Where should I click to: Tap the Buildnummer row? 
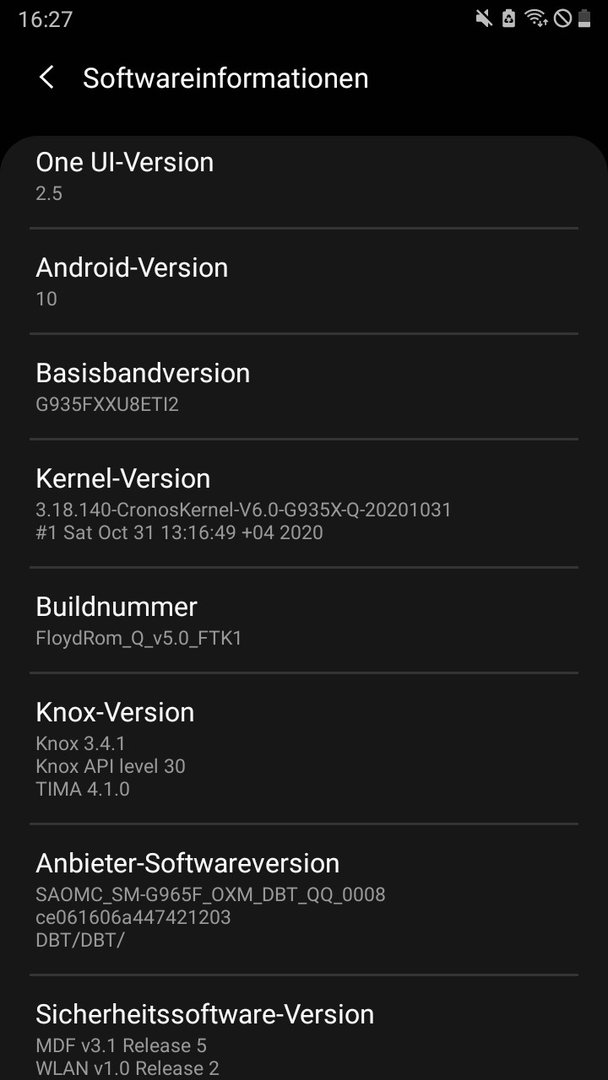[303, 621]
